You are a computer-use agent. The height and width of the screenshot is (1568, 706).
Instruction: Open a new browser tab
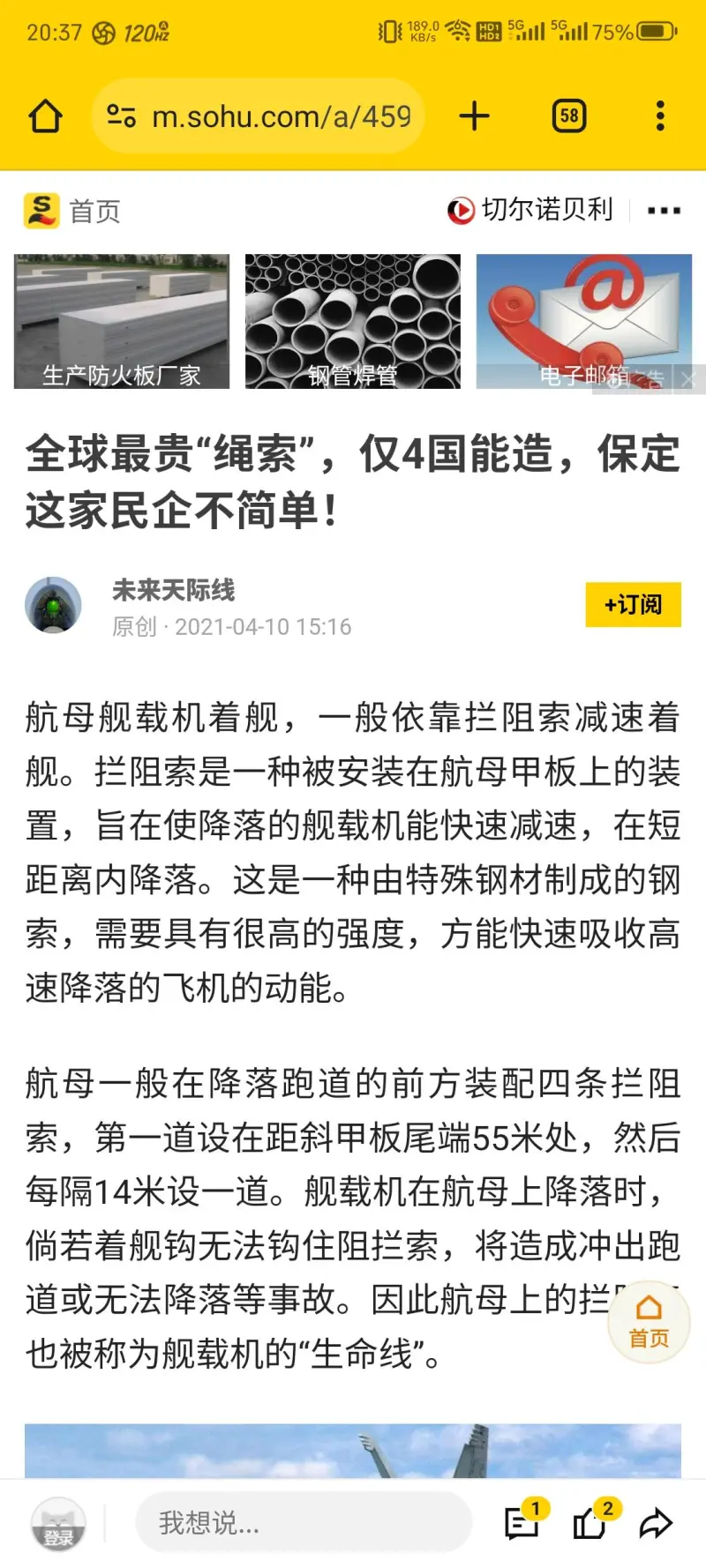click(x=475, y=116)
